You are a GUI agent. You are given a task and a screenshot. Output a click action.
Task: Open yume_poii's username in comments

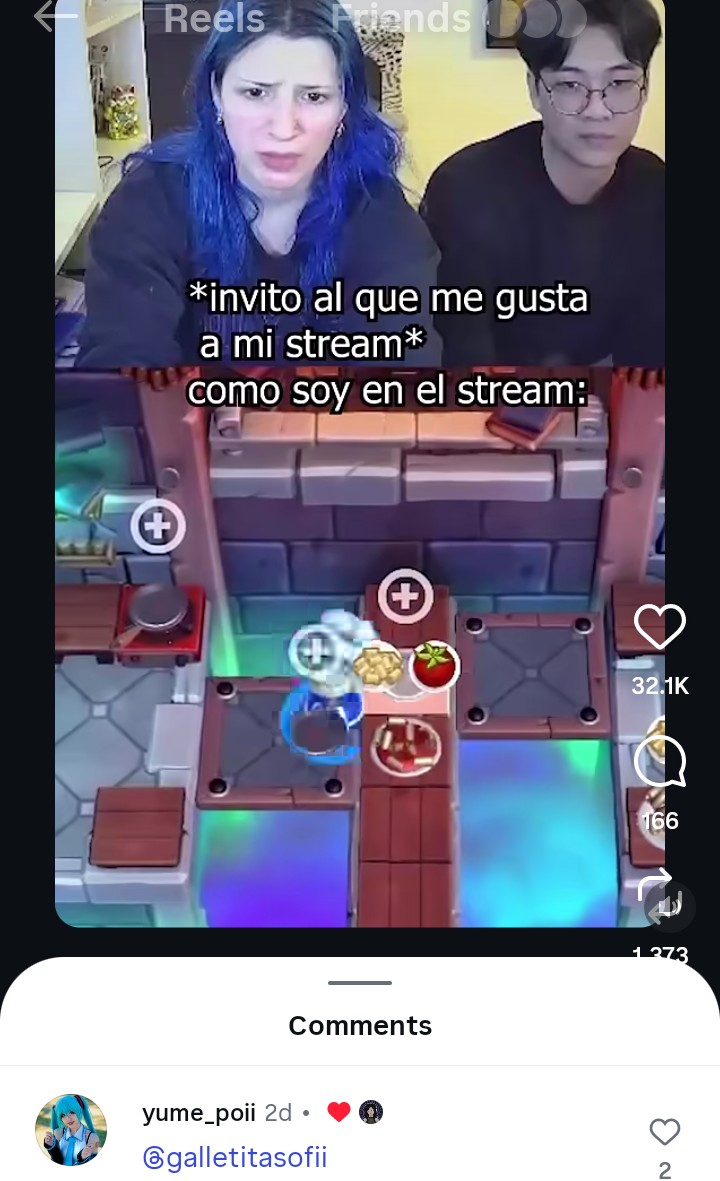[199, 1112]
